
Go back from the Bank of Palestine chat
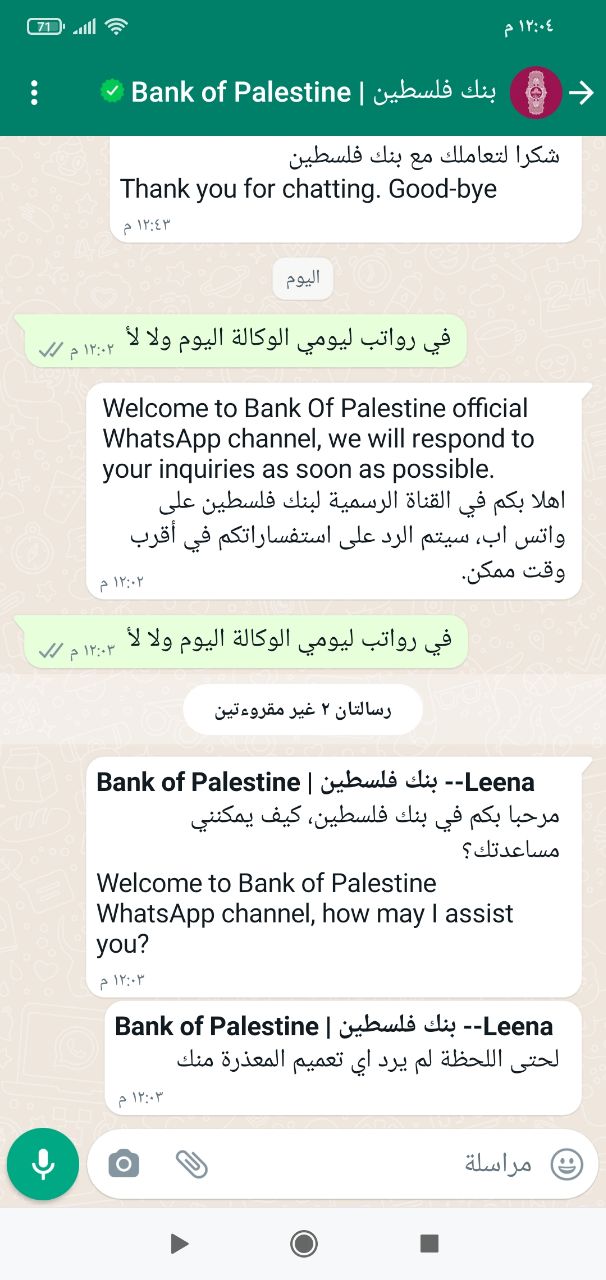click(581, 93)
